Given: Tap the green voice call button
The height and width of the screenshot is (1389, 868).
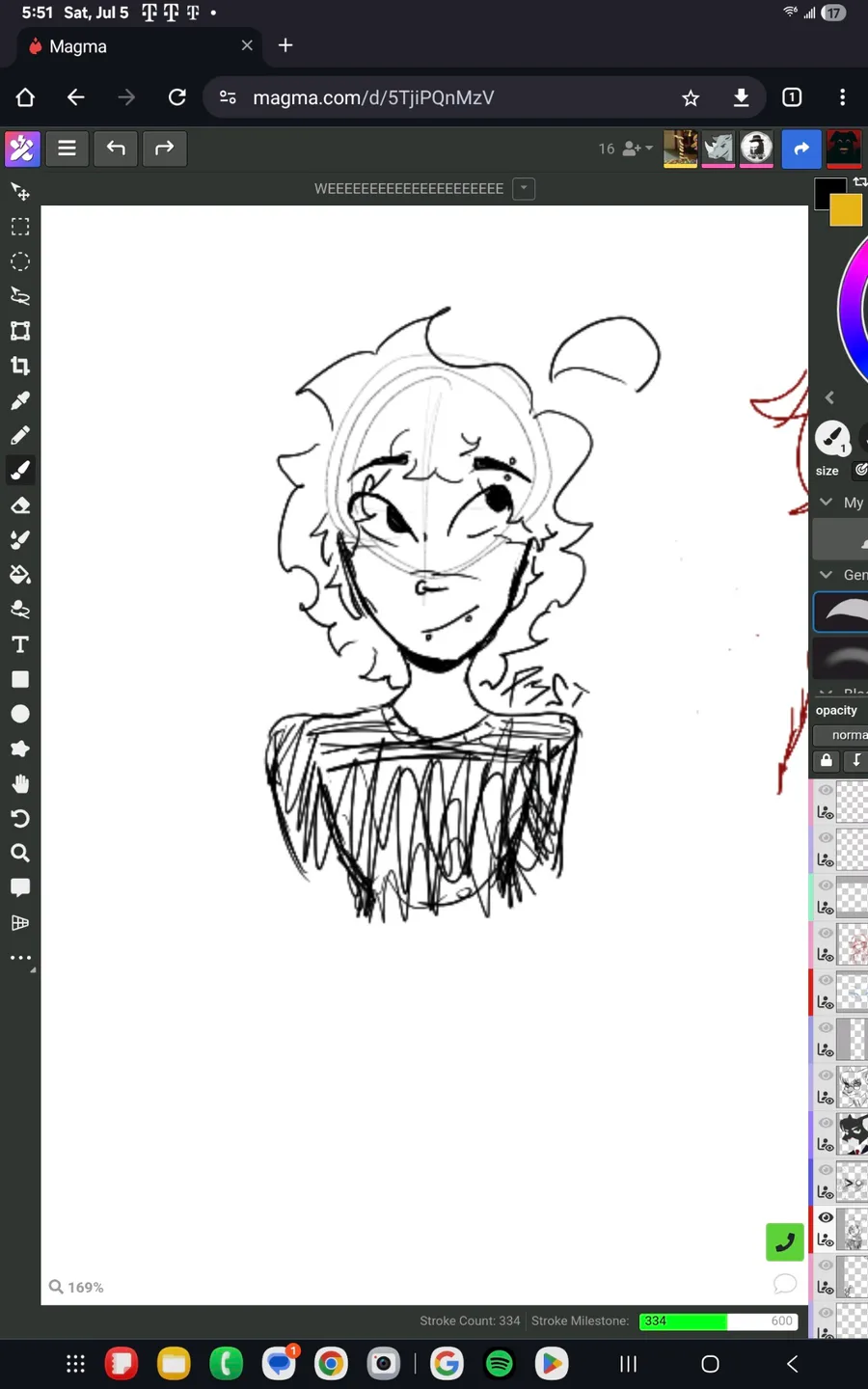Looking at the screenshot, I should 784,1241.
